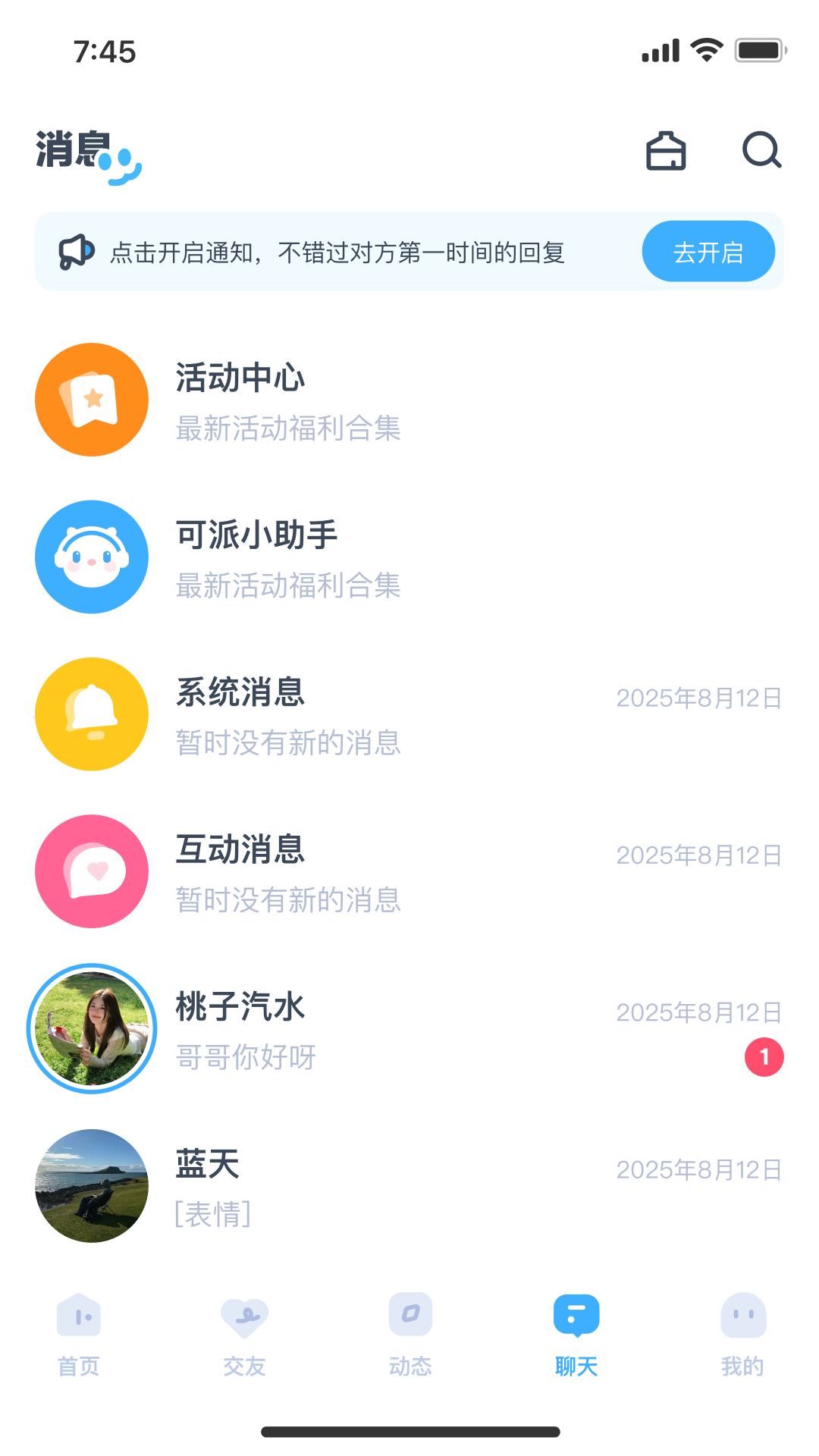This screenshot has width=819, height=1456.
Task: Open the 活动中心 message row
Action: point(409,400)
